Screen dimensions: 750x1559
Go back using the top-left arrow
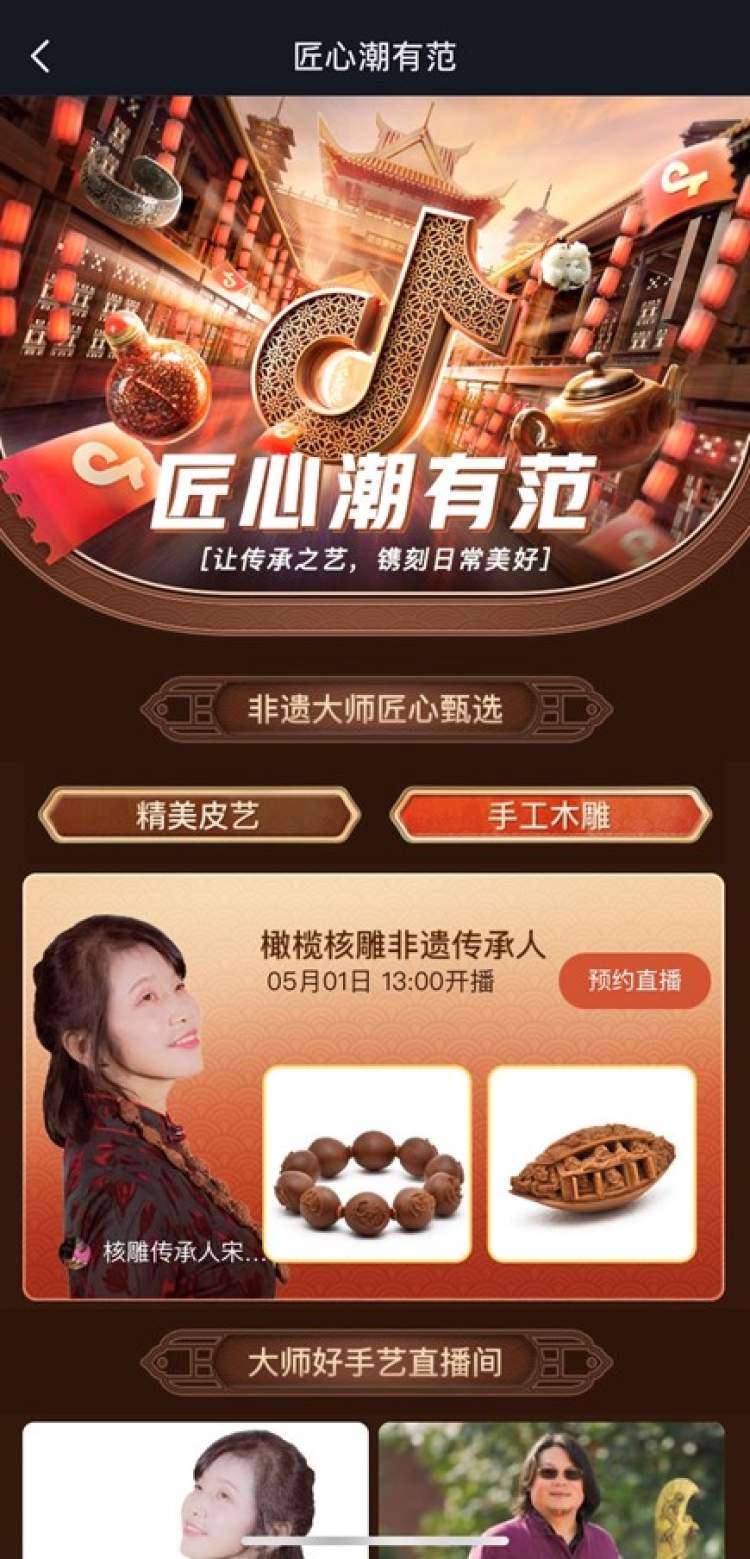click(x=40, y=57)
